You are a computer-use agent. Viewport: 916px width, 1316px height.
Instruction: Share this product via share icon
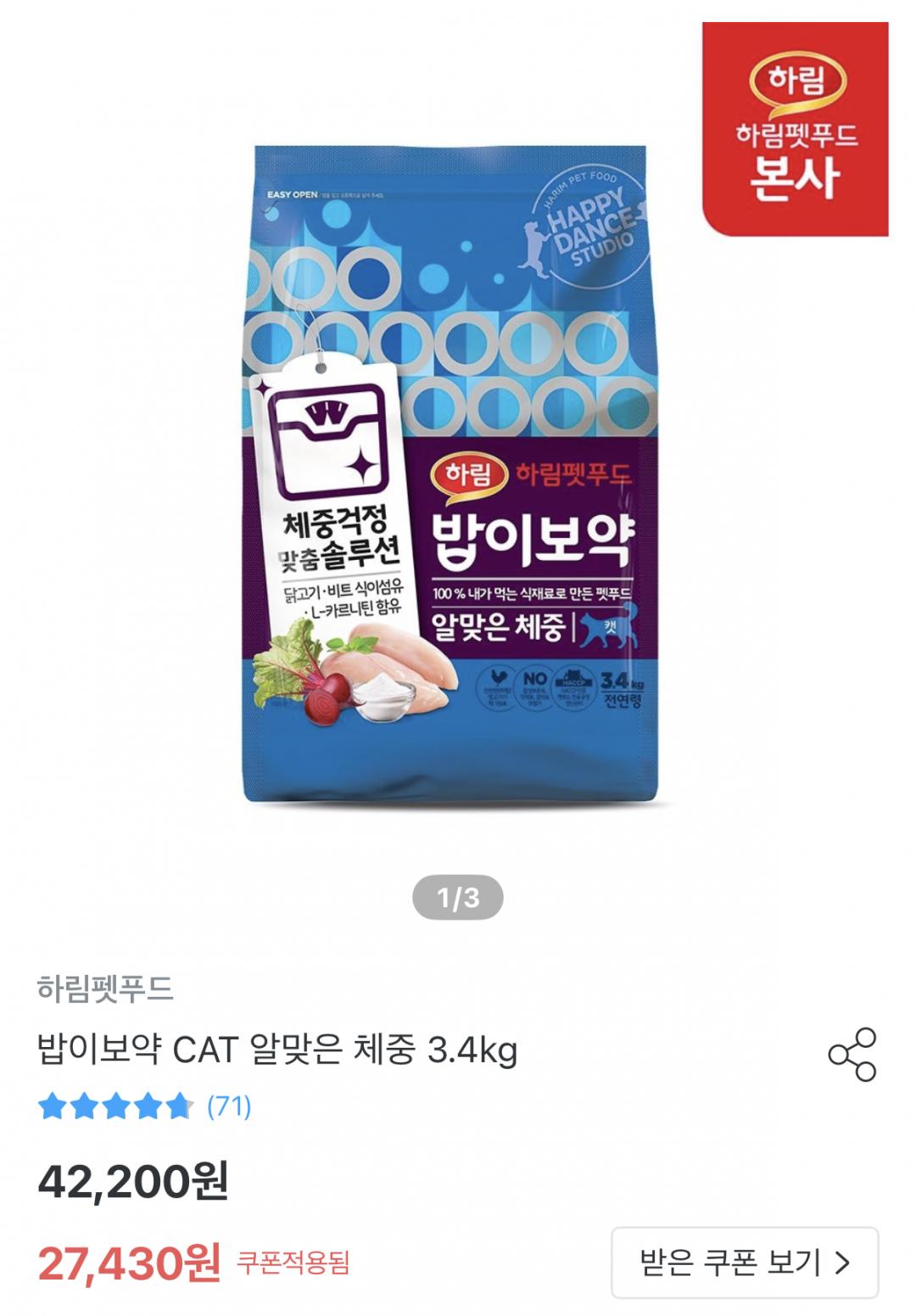(x=852, y=1054)
